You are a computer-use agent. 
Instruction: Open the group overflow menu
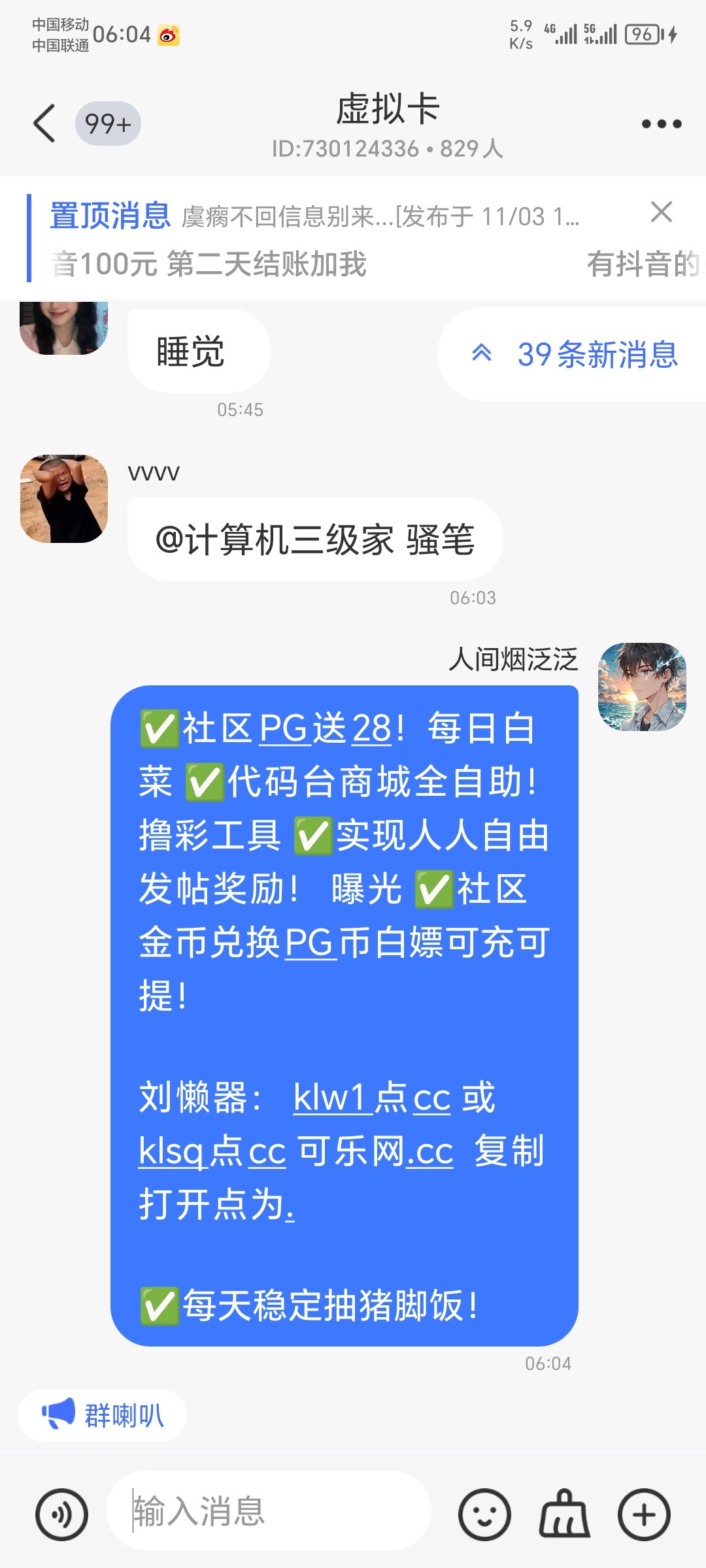click(x=661, y=123)
